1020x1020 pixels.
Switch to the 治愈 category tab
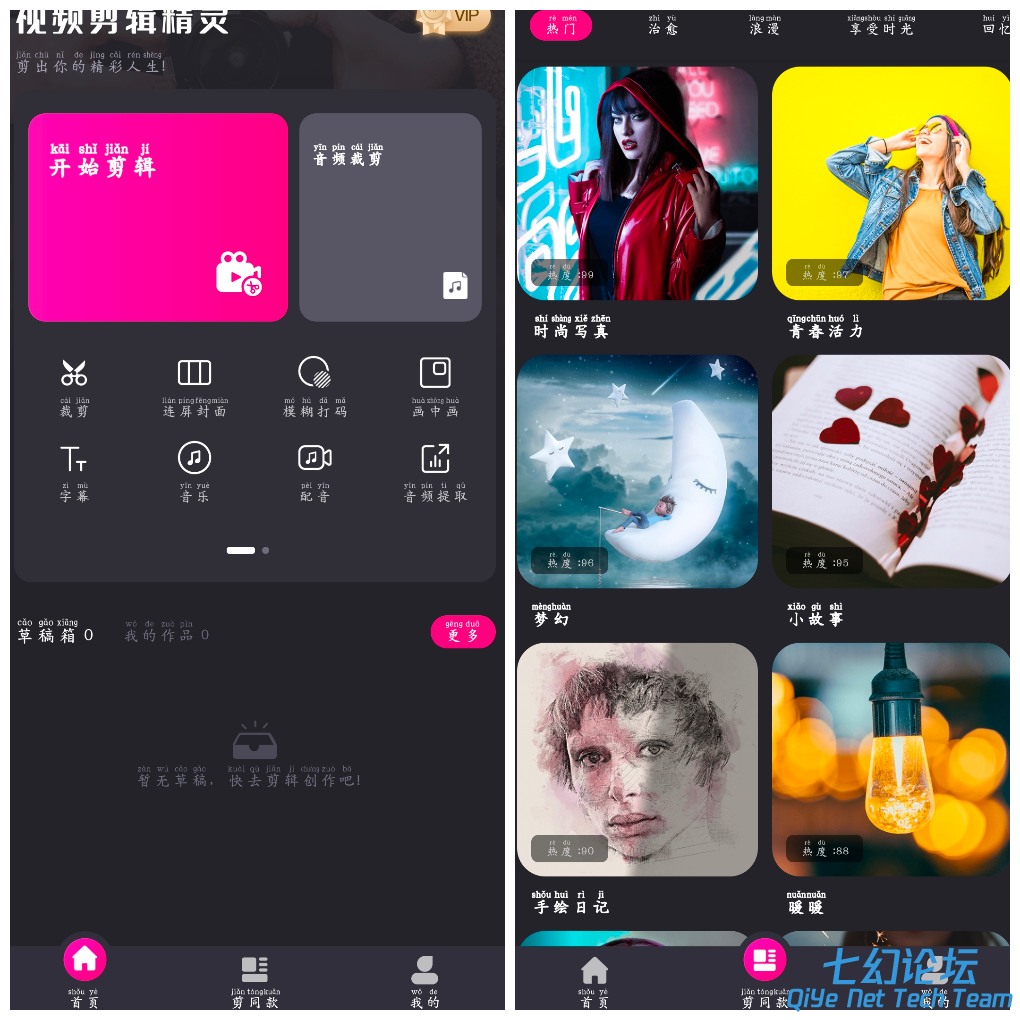pyautogui.click(x=662, y=26)
